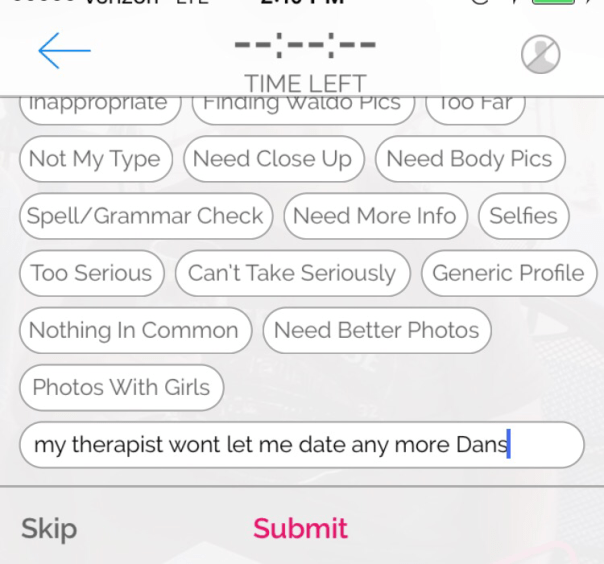
Task: Select Spell/Grammar Check chip
Action: tap(145, 216)
